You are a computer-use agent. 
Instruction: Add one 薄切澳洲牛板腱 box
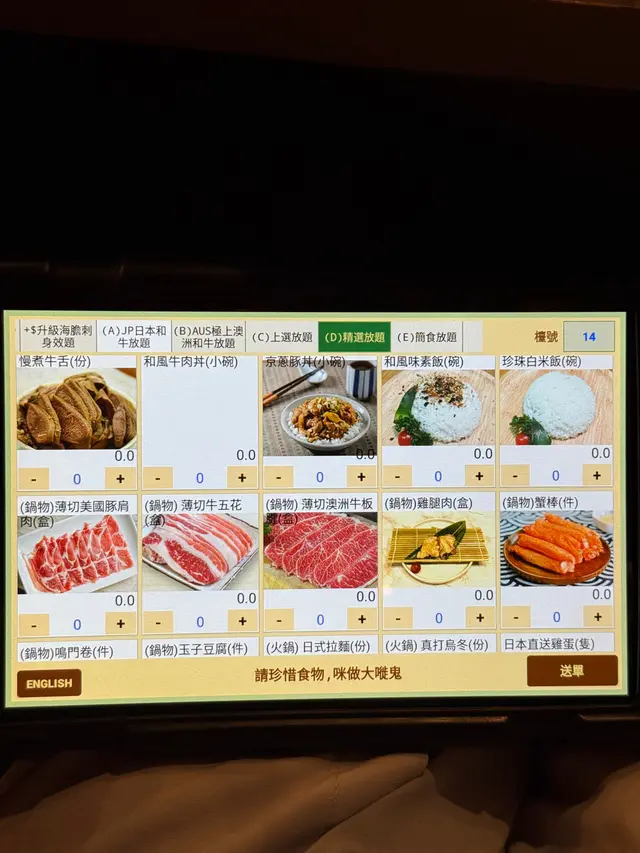tap(361, 619)
